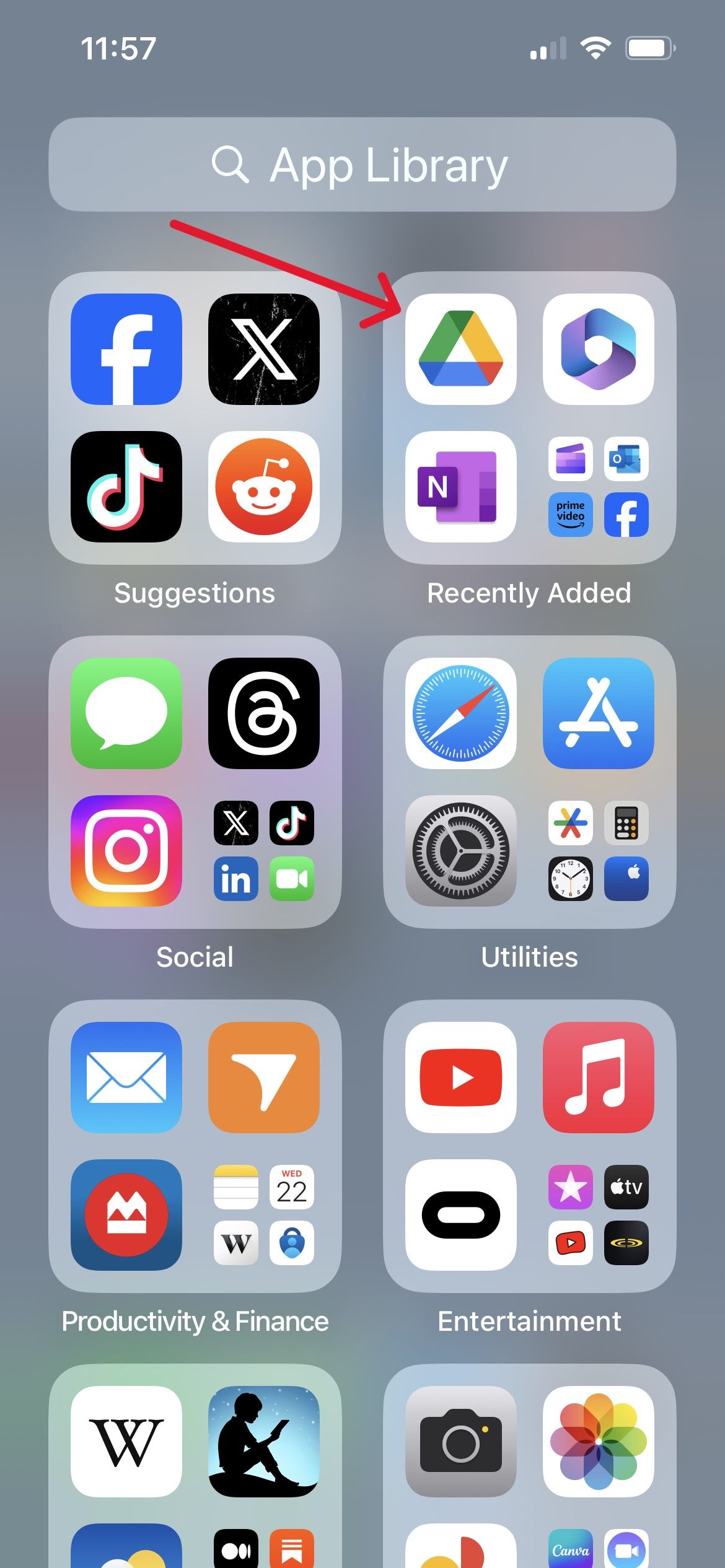Expand the Recently Added folder's small icons
The width and height of the screenshot is (725, 1568).
tap(598, 486)
